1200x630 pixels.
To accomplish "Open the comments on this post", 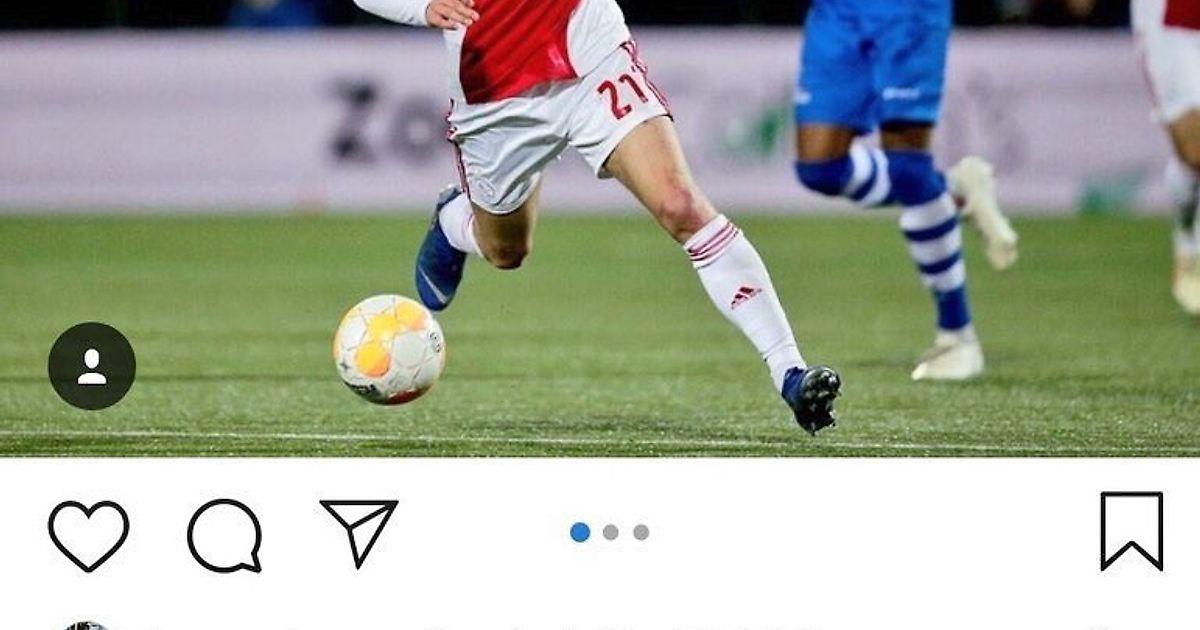I will [224, 535].
